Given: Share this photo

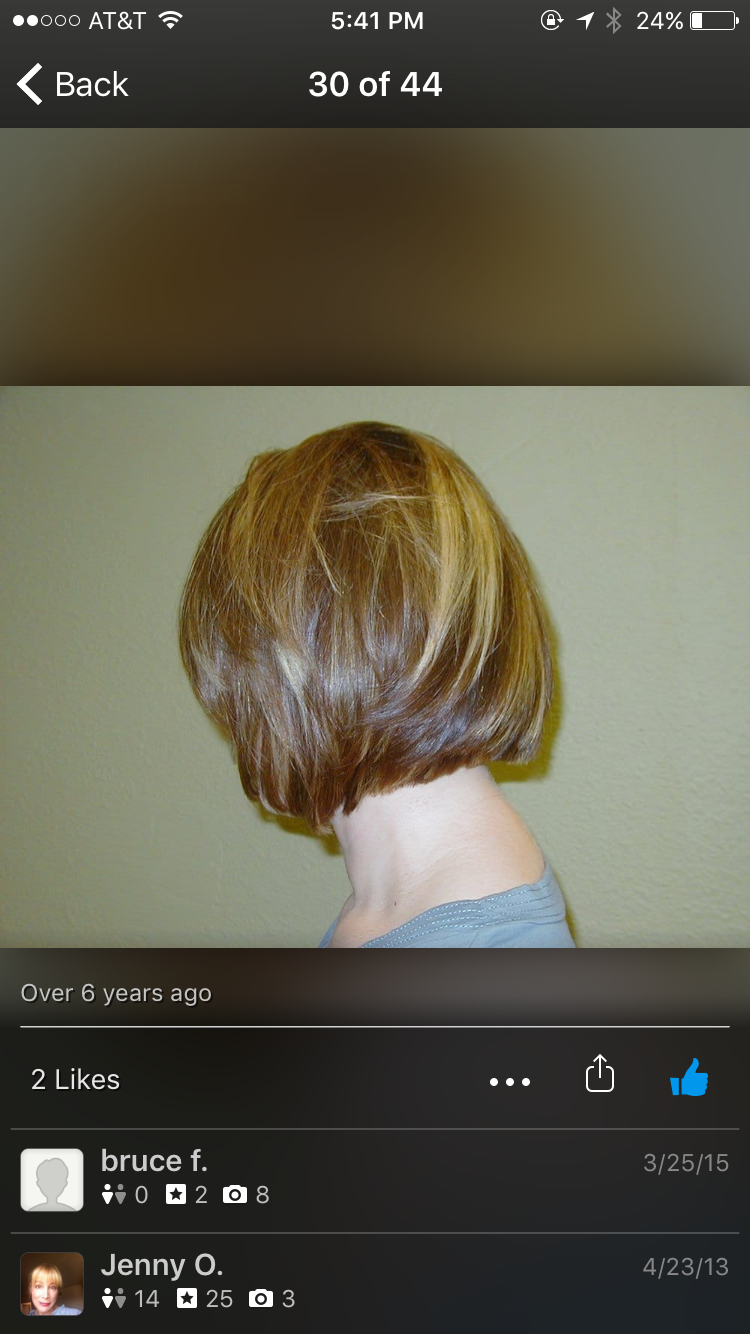Looking at the screenshot, I should [599, 1075].
